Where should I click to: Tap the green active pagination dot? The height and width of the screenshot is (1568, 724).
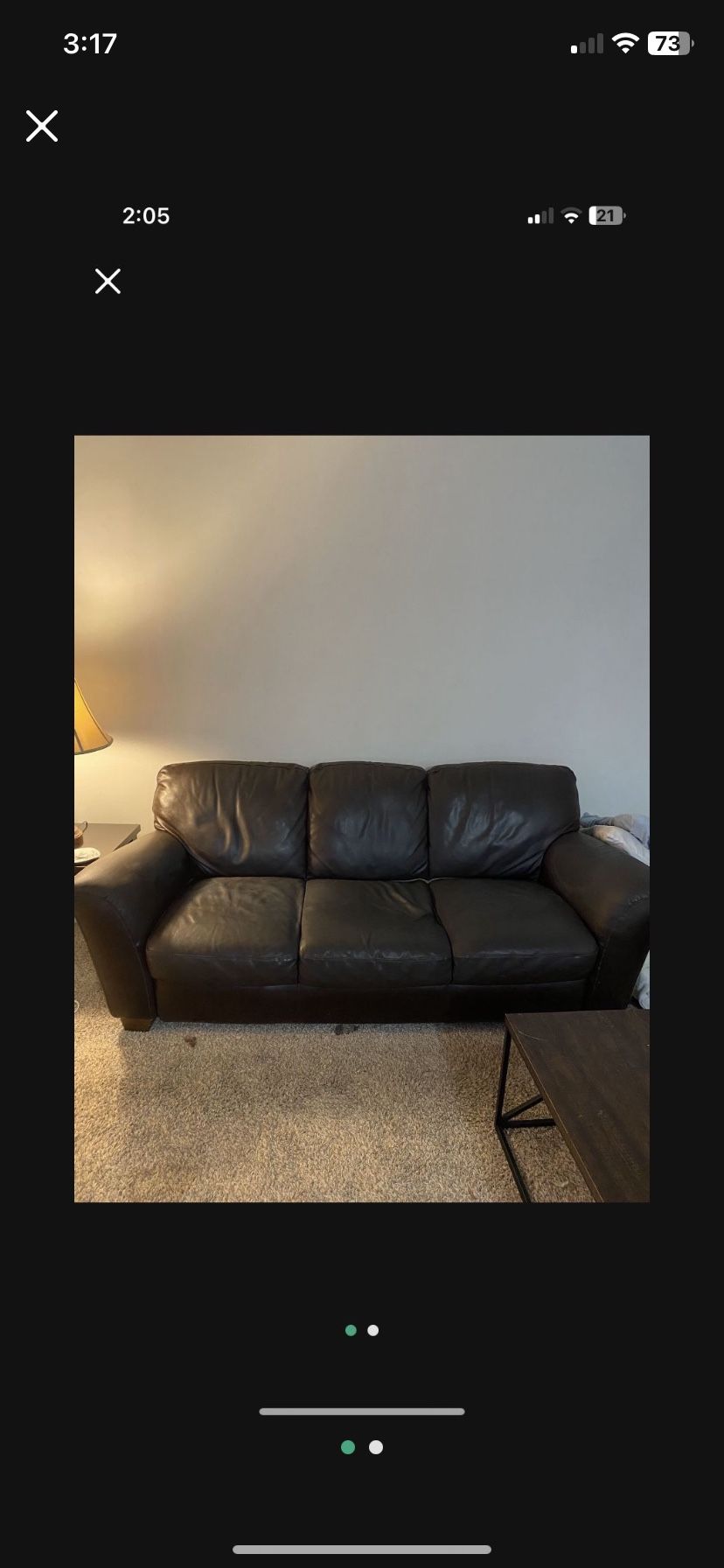[x=350, y=1329]
